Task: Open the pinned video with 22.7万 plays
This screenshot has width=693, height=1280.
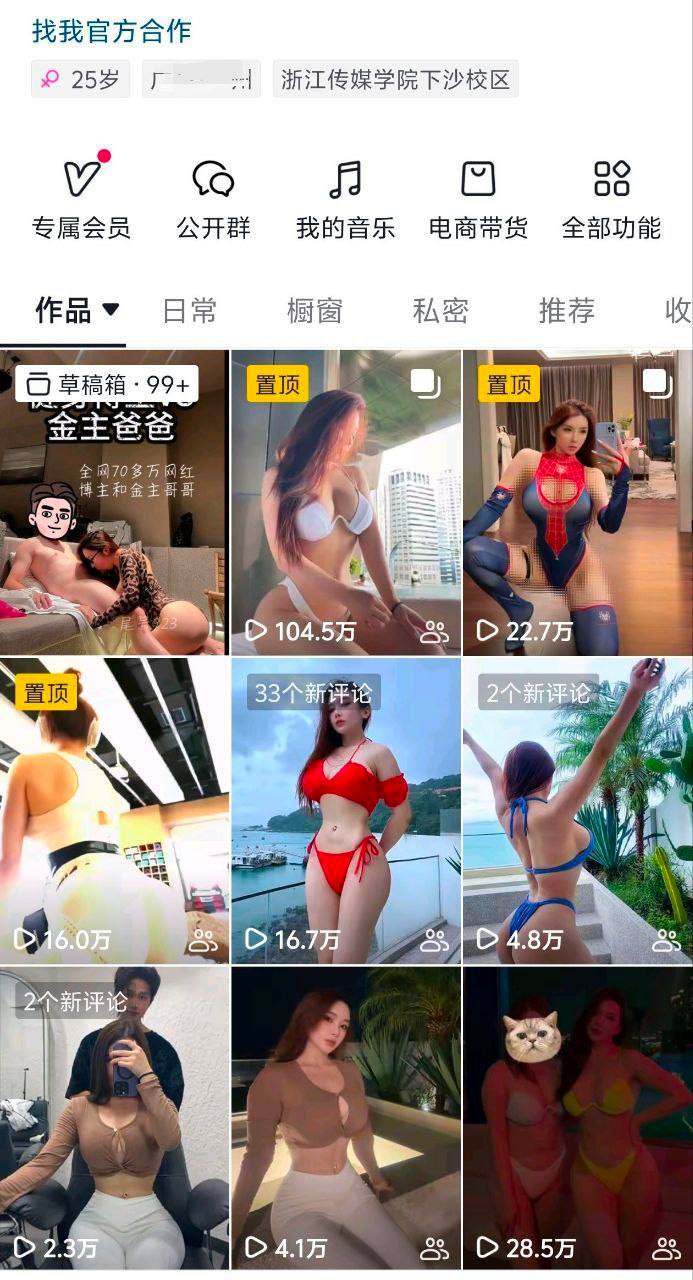Action: (x=577, y=502)
